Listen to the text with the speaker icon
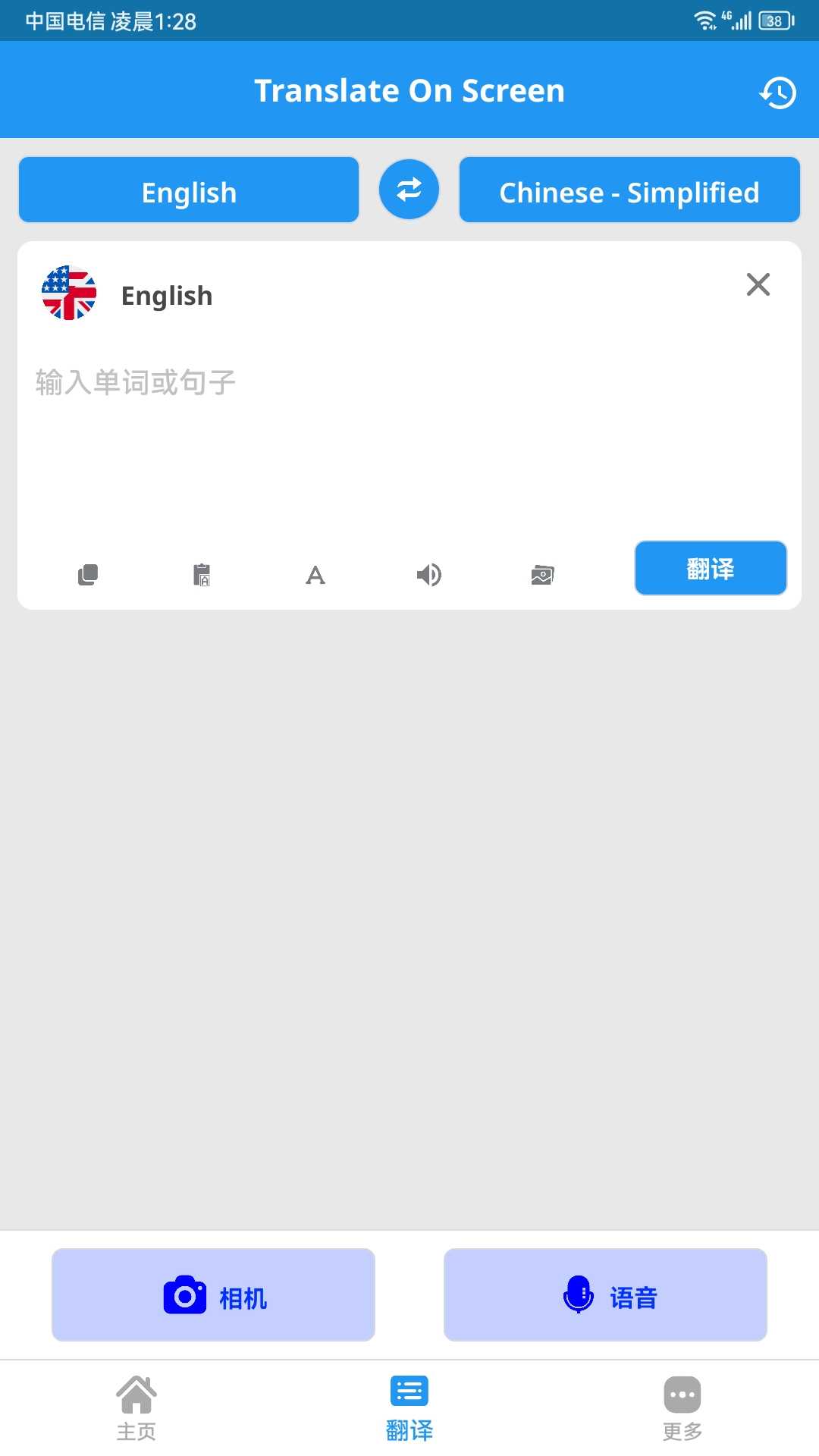 tap(428, 575)
